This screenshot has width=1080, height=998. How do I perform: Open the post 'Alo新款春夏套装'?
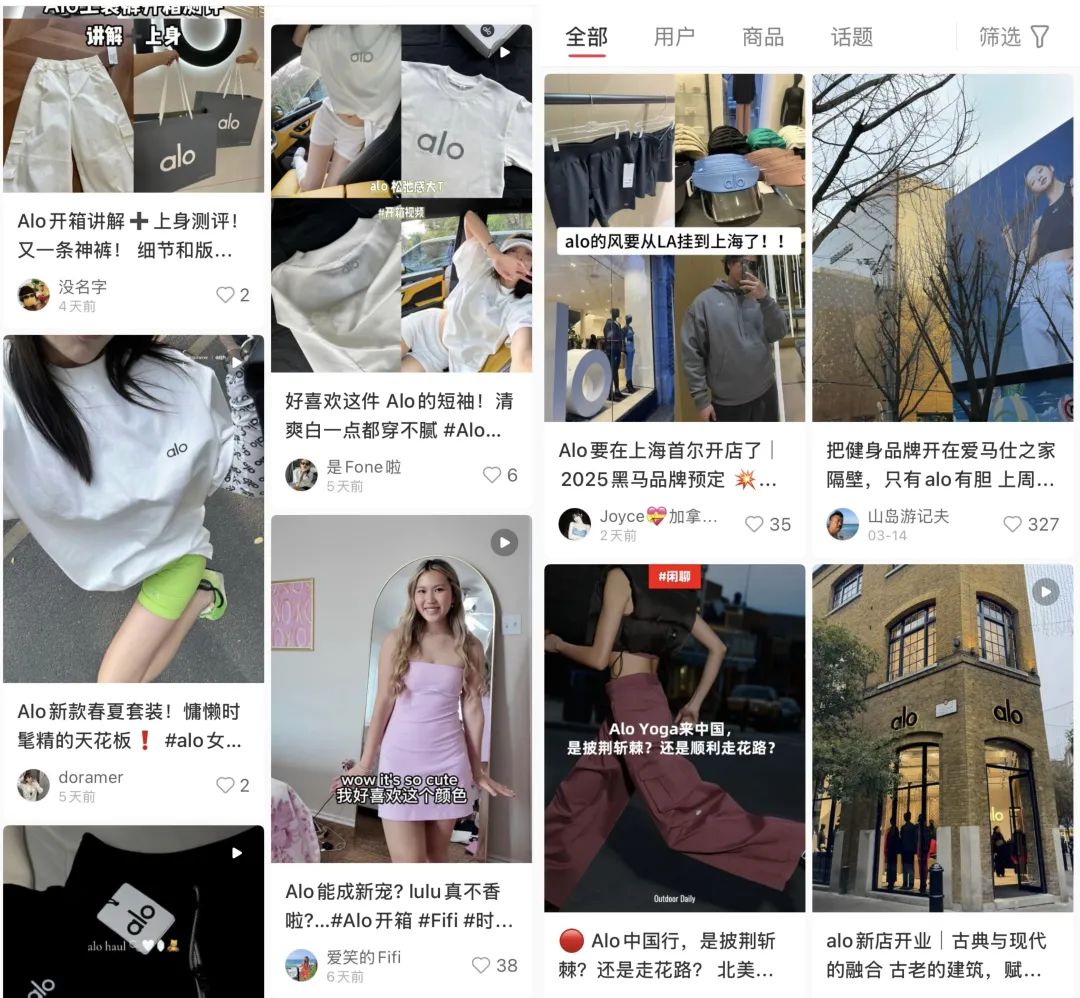[133, 510]
